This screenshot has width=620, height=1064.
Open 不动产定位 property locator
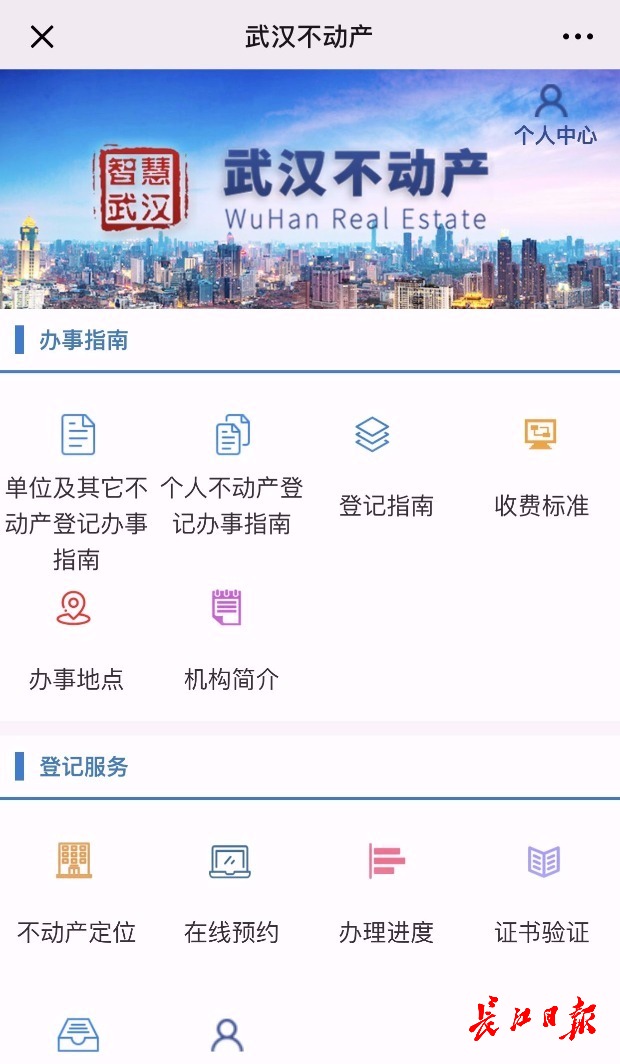pyautogui.click(x=76, y=895)
